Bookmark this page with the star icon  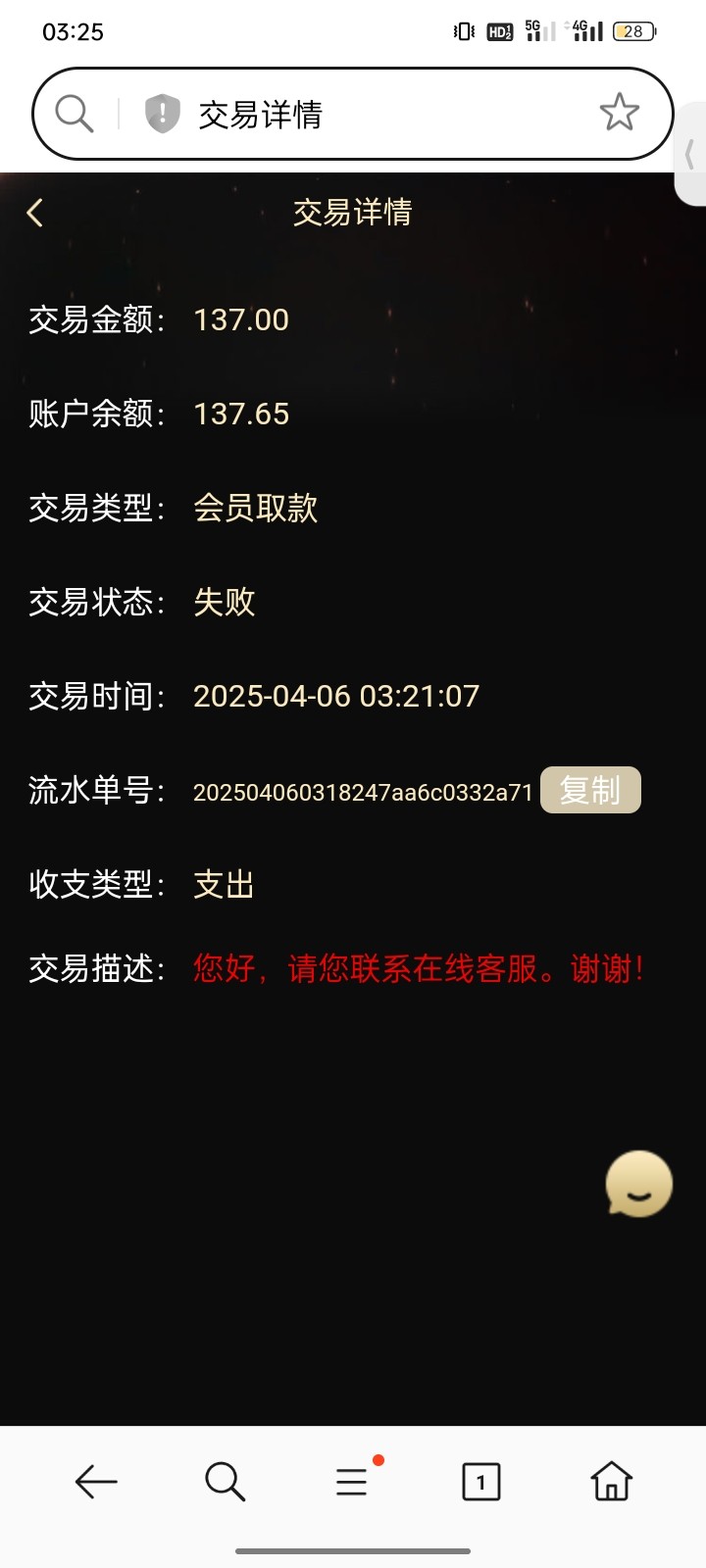coord(620,113)
